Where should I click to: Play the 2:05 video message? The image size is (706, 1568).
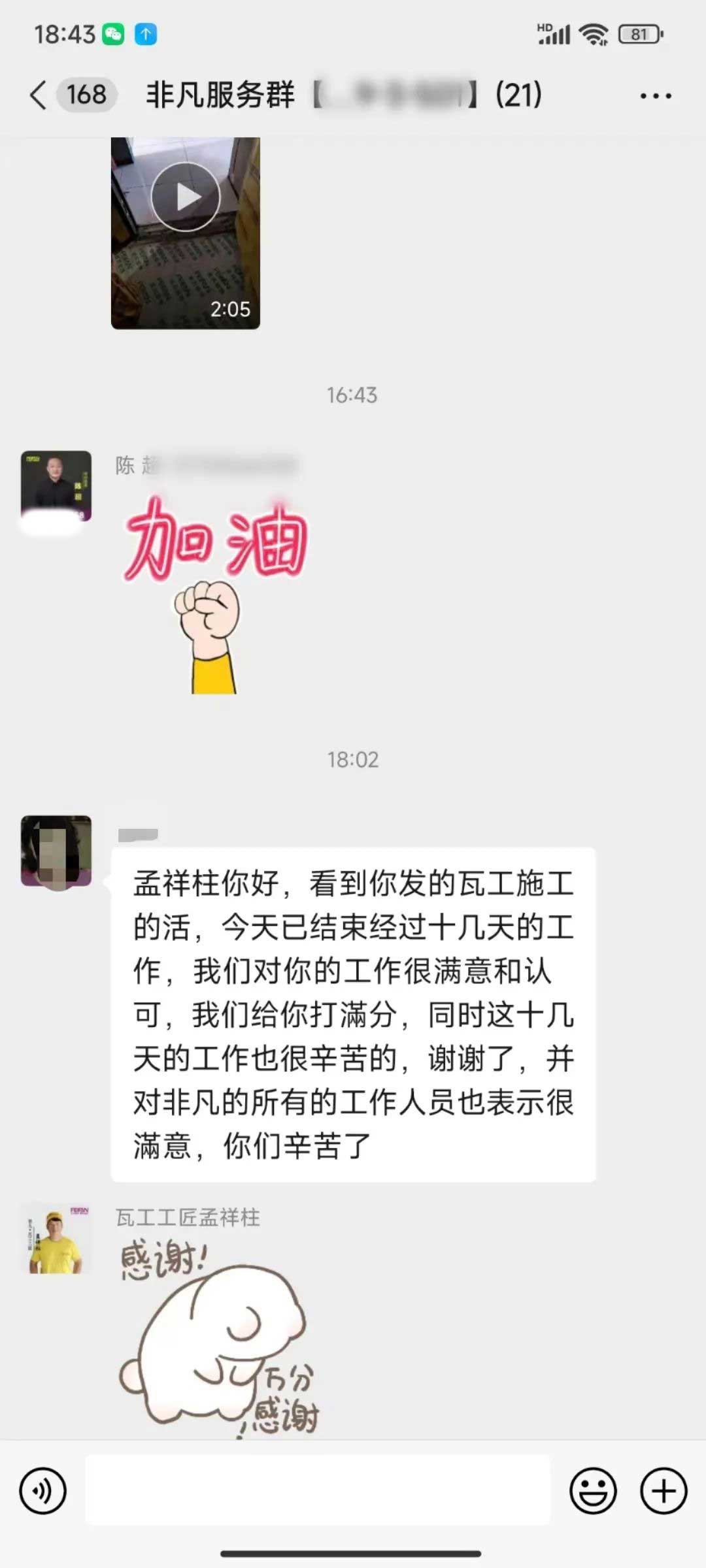point(186,197)
